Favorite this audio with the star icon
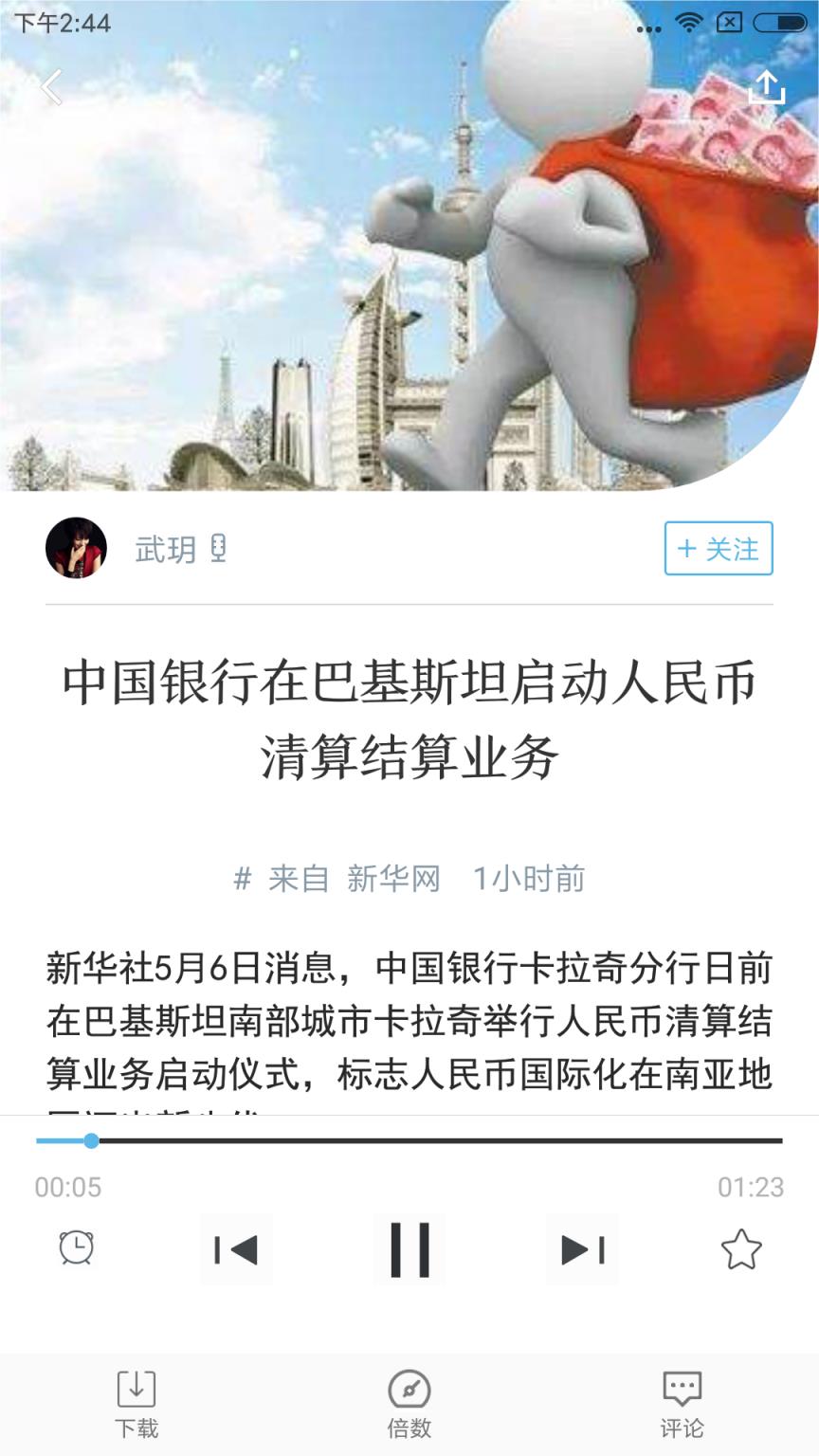Screen dimensions: 819x1456 point(741,1249)
